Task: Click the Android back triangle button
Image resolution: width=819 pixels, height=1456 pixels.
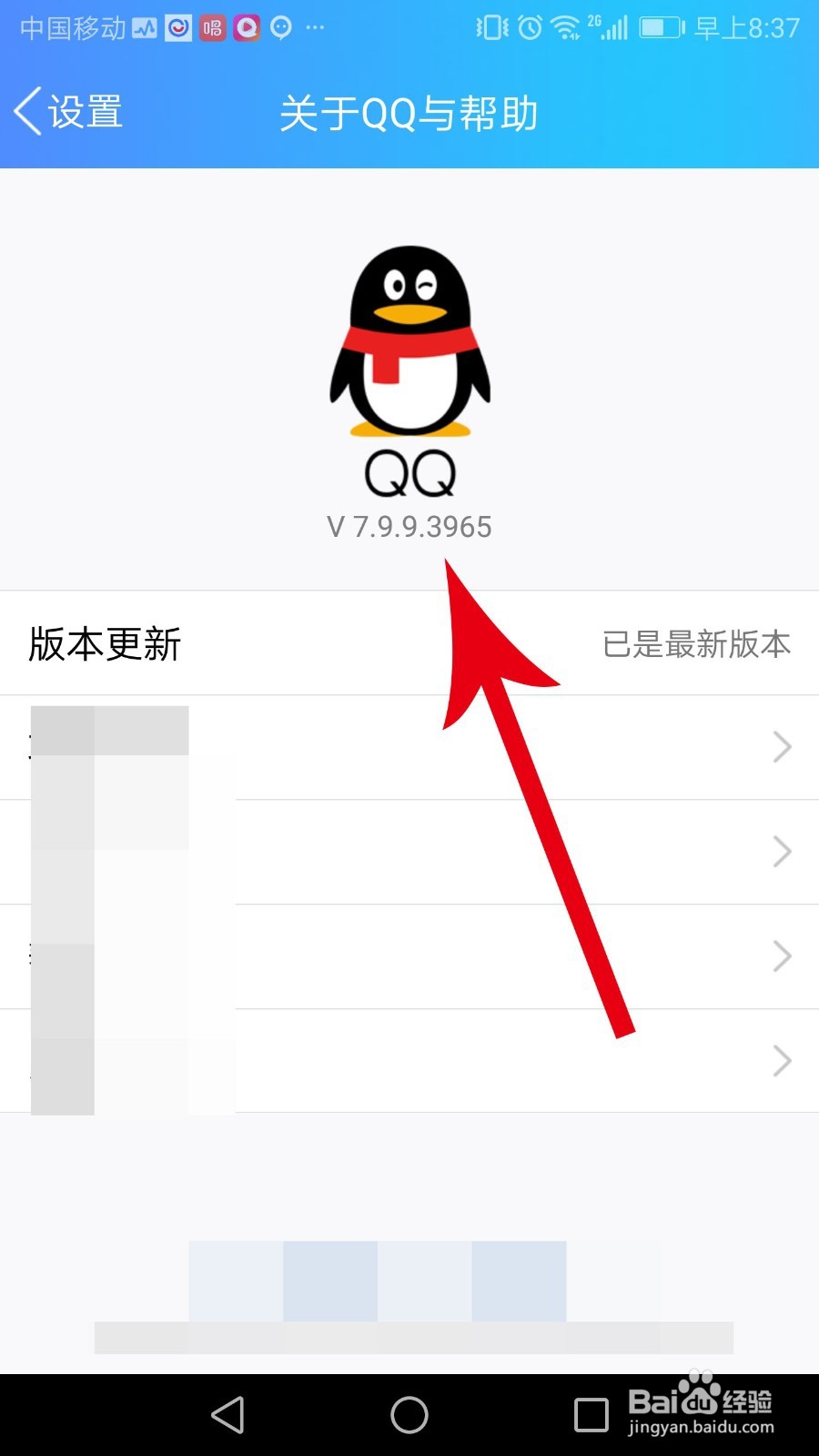Action: point(227,1416)
